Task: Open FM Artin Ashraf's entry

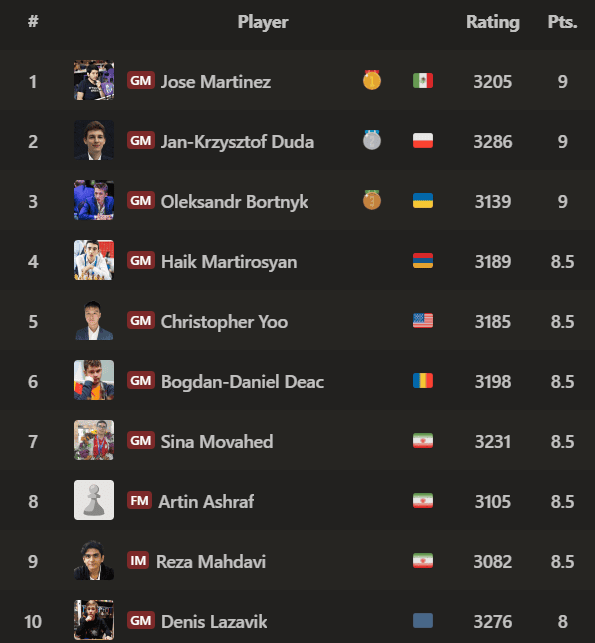Action: [x=206, y=501]
